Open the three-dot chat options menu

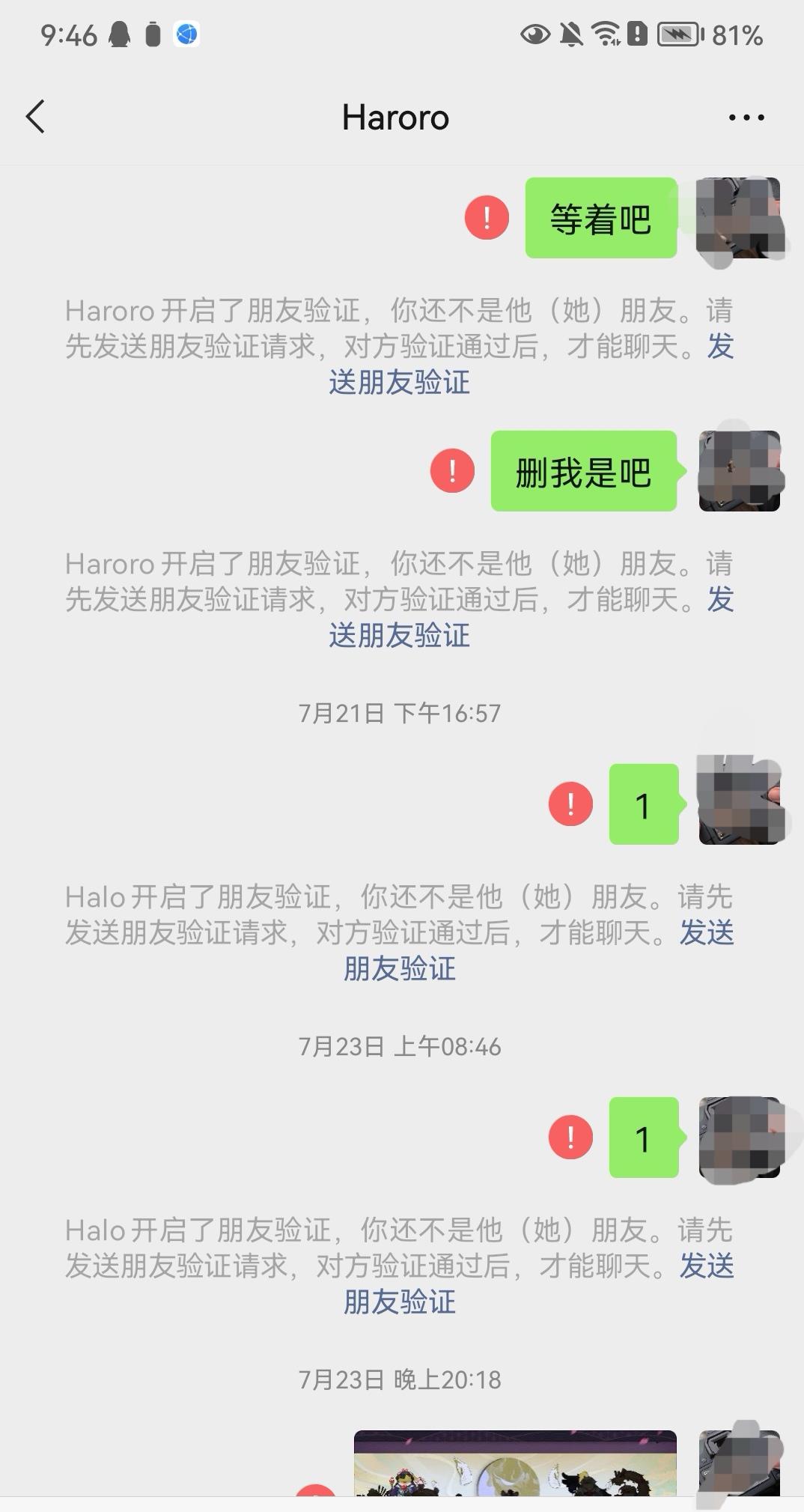[x=746, y=118]
